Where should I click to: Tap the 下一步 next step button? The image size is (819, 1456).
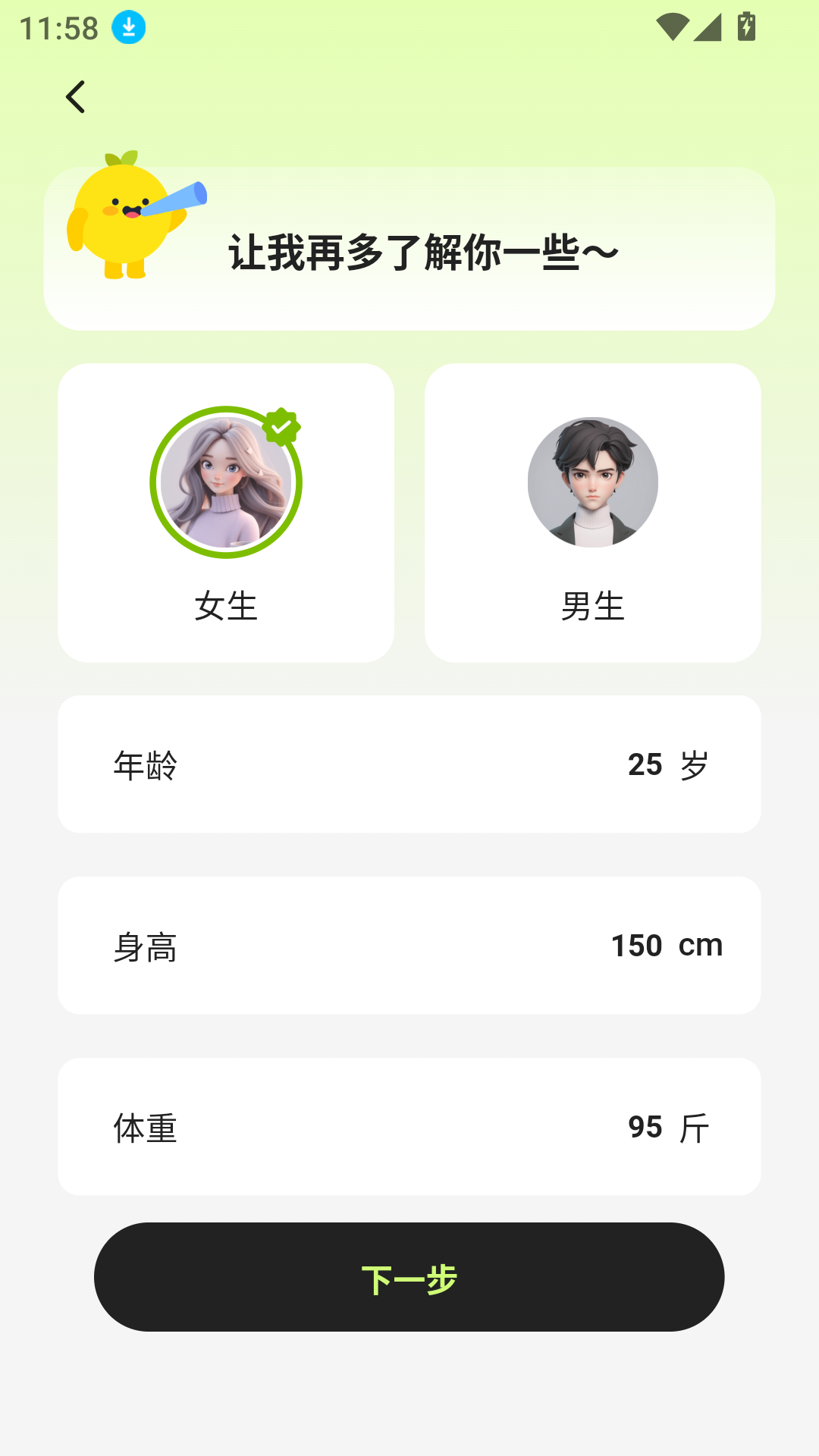click(x=409, y=1277)
